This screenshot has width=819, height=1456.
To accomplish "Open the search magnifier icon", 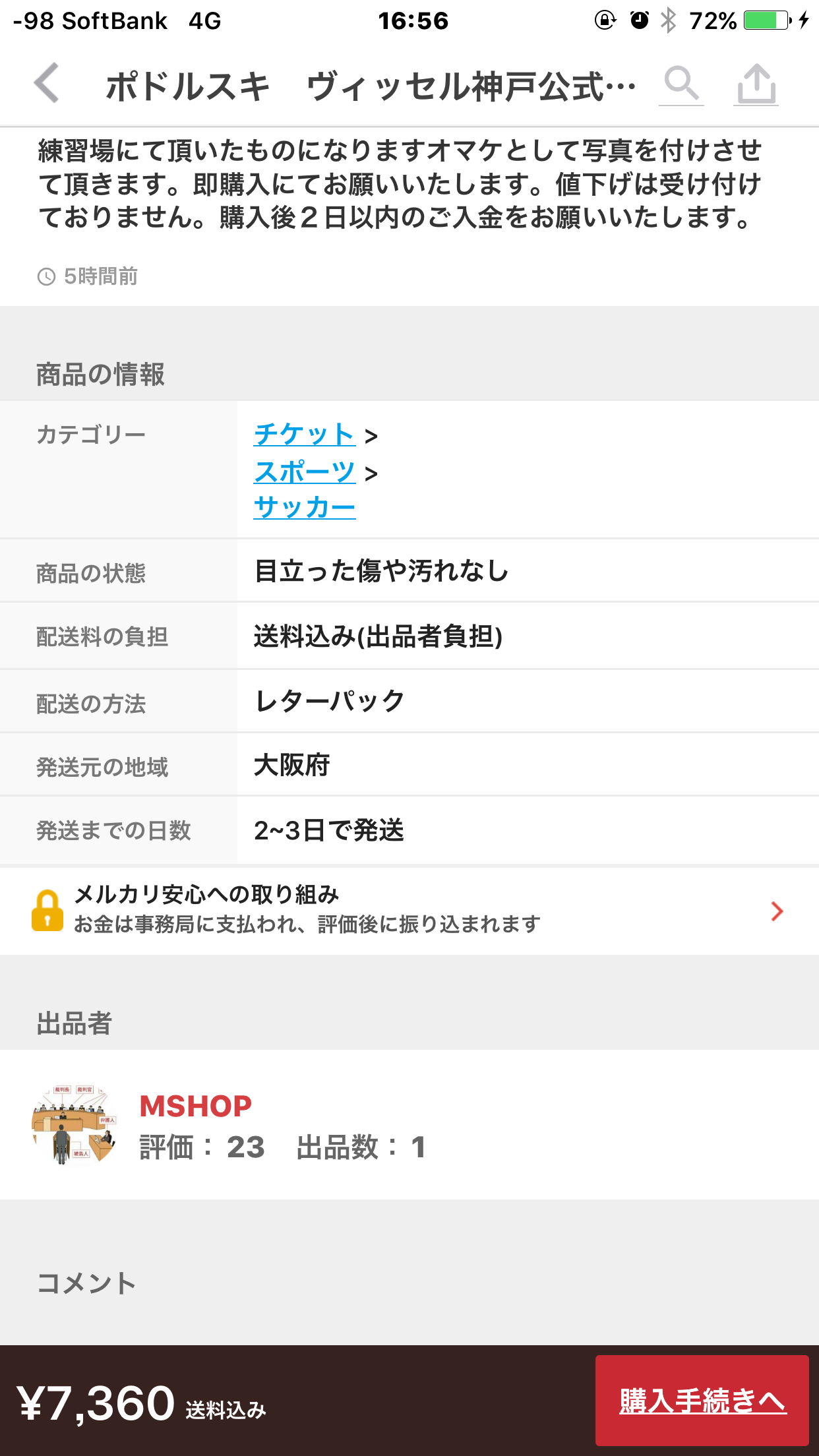I will coord(681,84).
